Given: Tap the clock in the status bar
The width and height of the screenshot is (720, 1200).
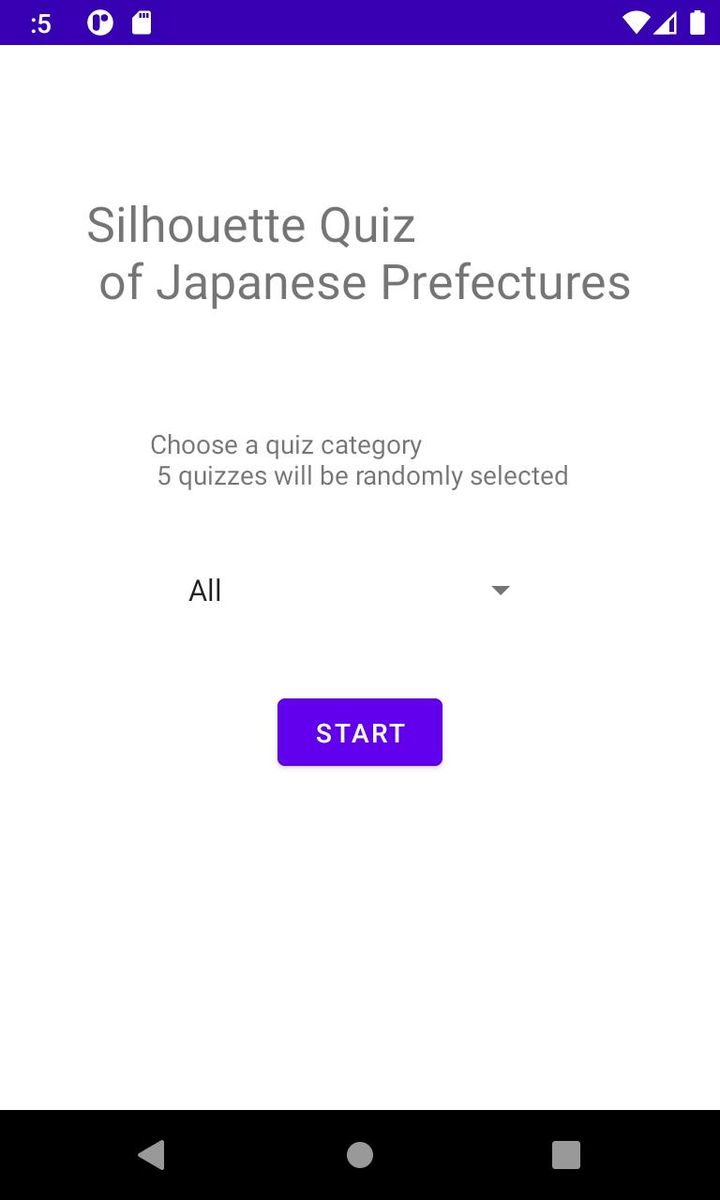Looking at the screenshot, I should coord(40,22).
